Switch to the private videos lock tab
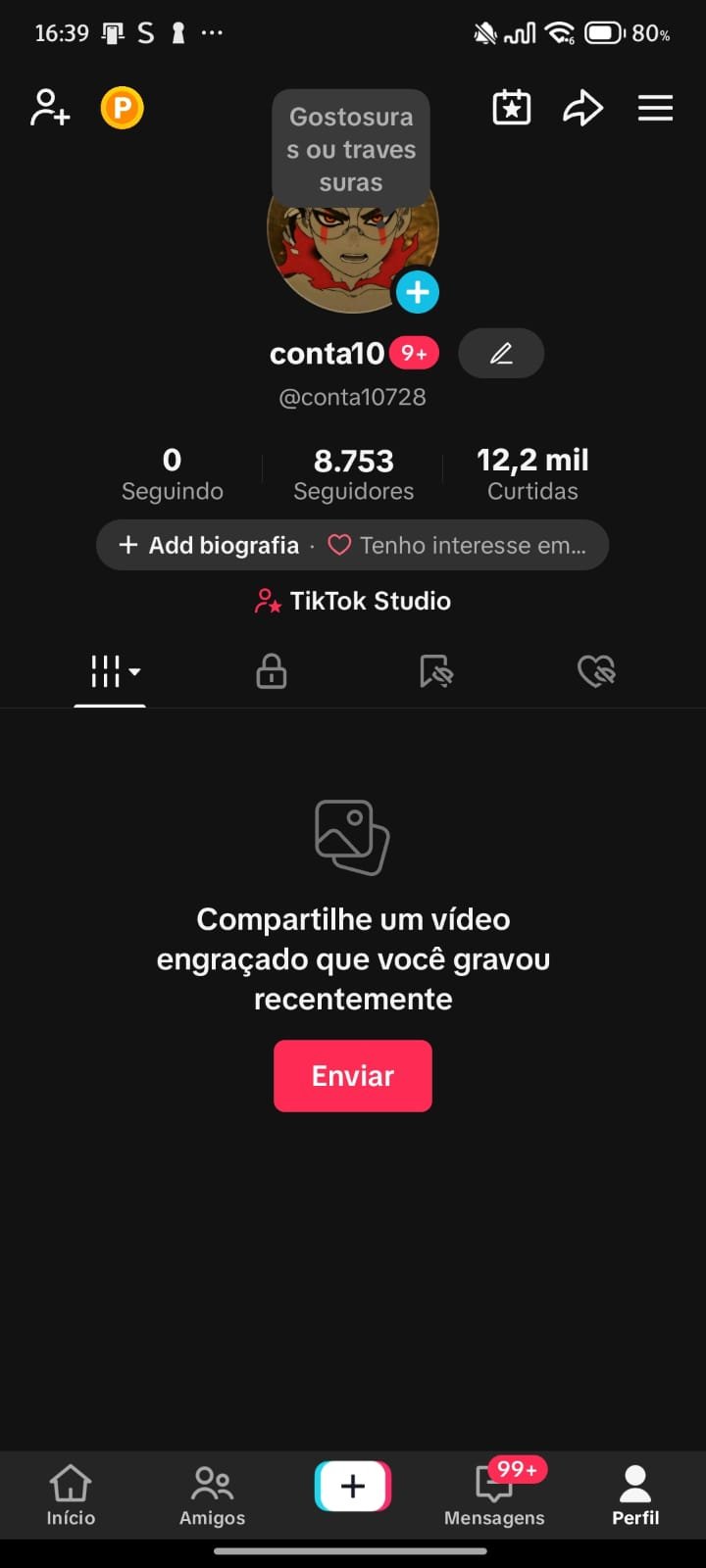The height and width of the screenshot is (1568, 706). [x=271, y=672]
